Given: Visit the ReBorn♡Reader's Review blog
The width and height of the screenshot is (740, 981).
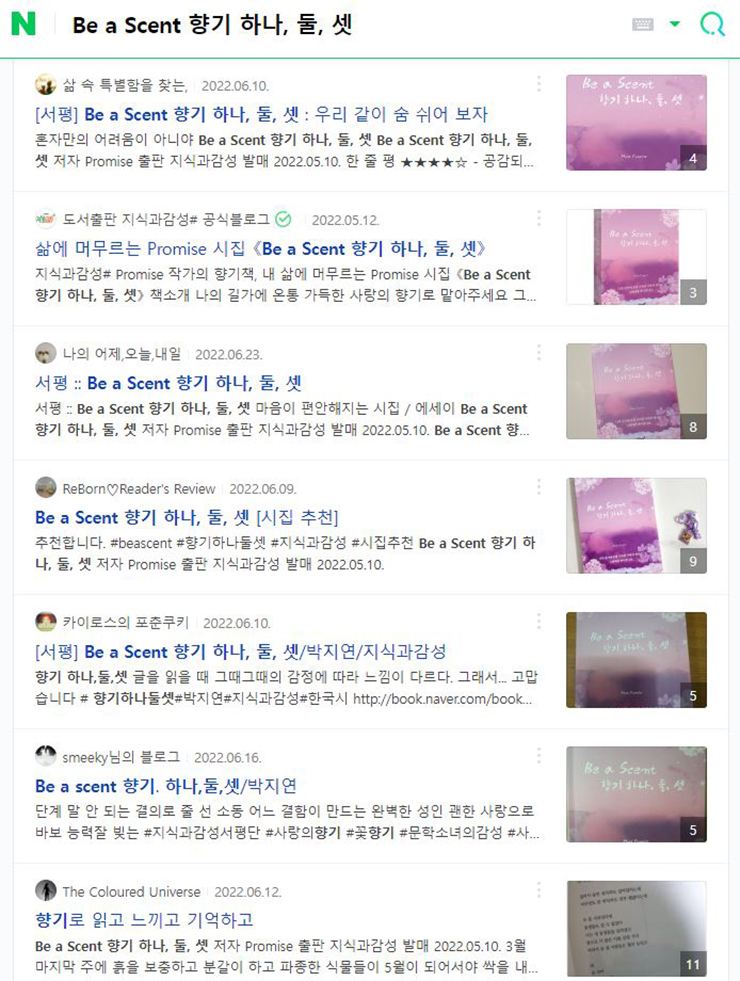Looking at the screenshot, I should point(139,488).
